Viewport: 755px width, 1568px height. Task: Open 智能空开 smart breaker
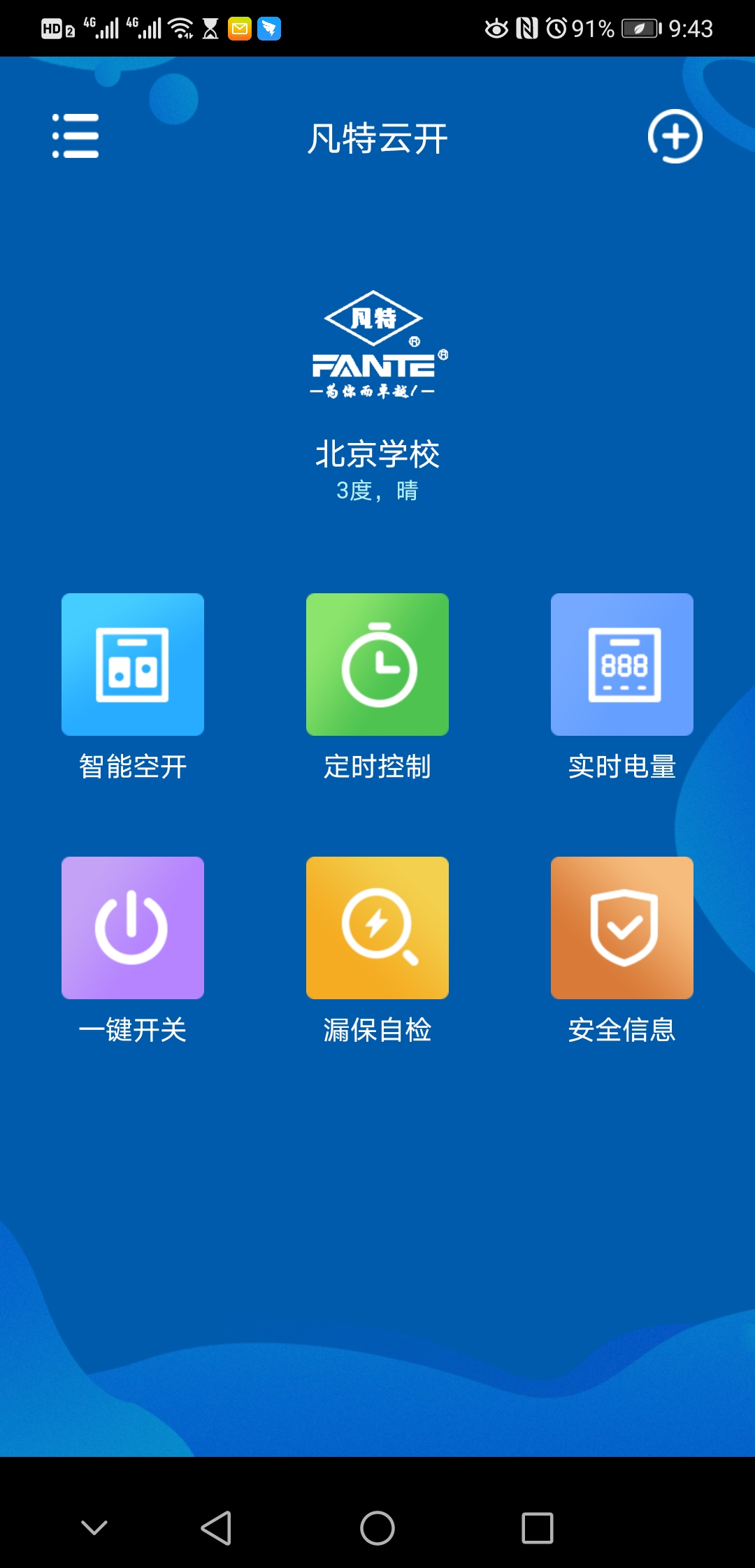133,665
